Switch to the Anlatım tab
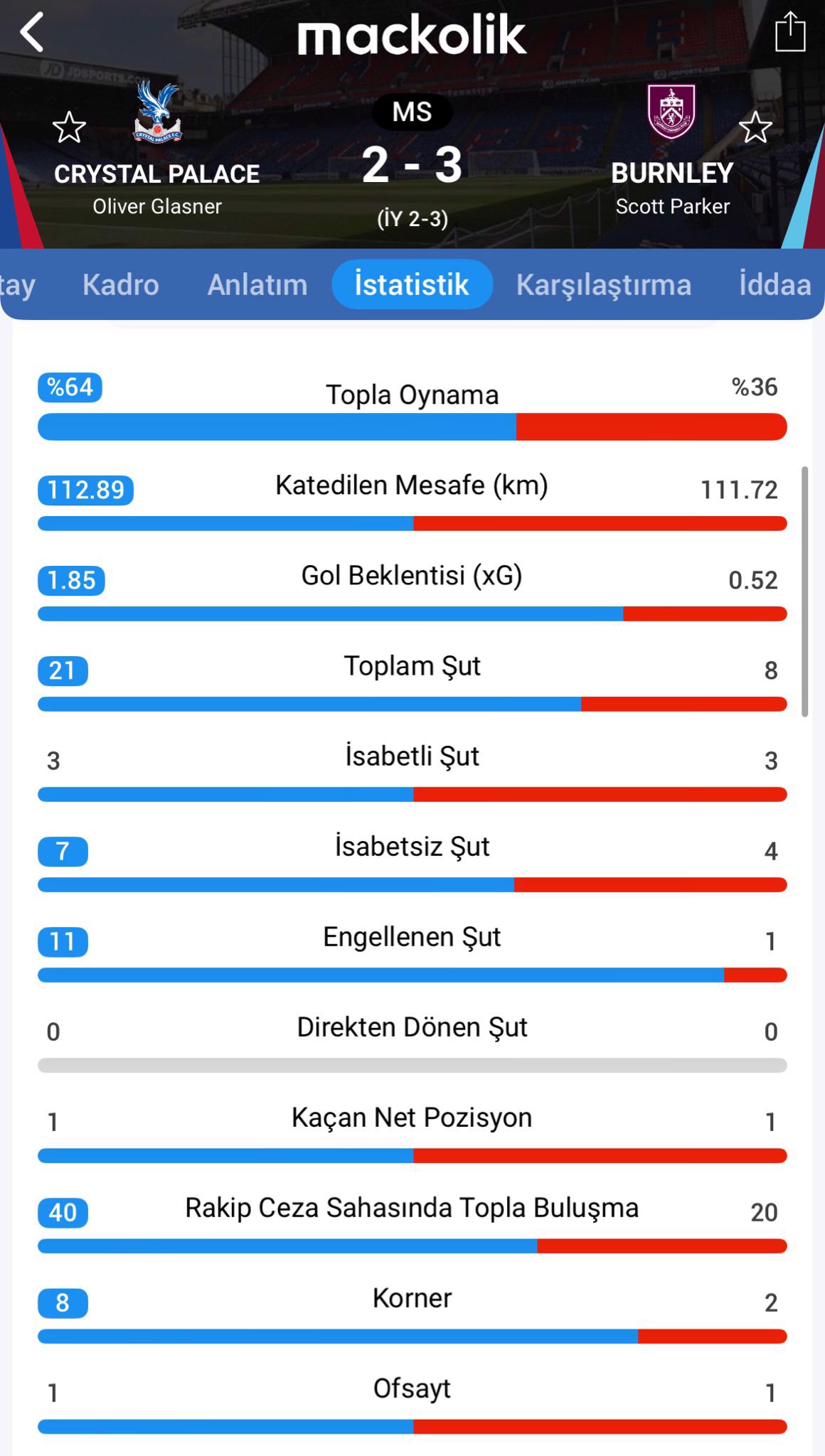This screenshot has width=825, height=1456. 257,285
